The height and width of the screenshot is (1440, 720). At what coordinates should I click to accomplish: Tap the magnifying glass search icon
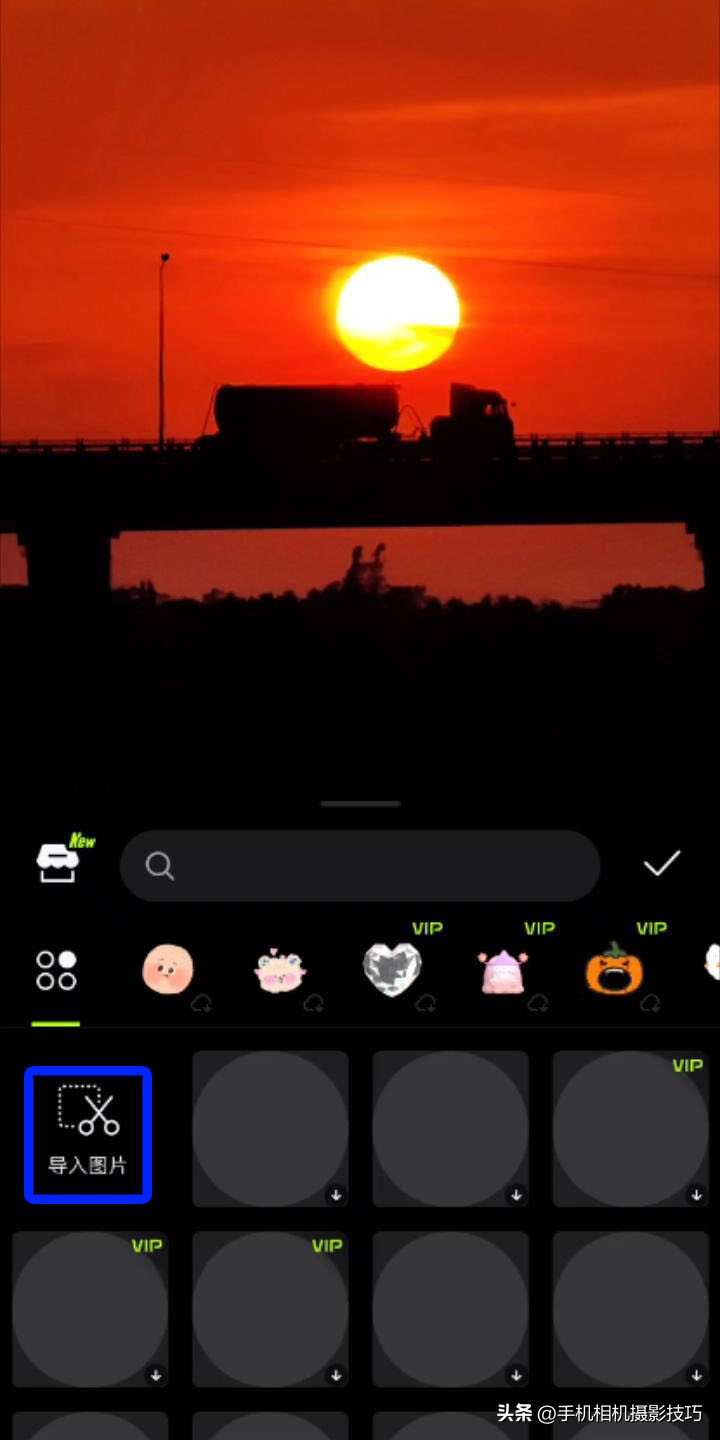point(160,865)
